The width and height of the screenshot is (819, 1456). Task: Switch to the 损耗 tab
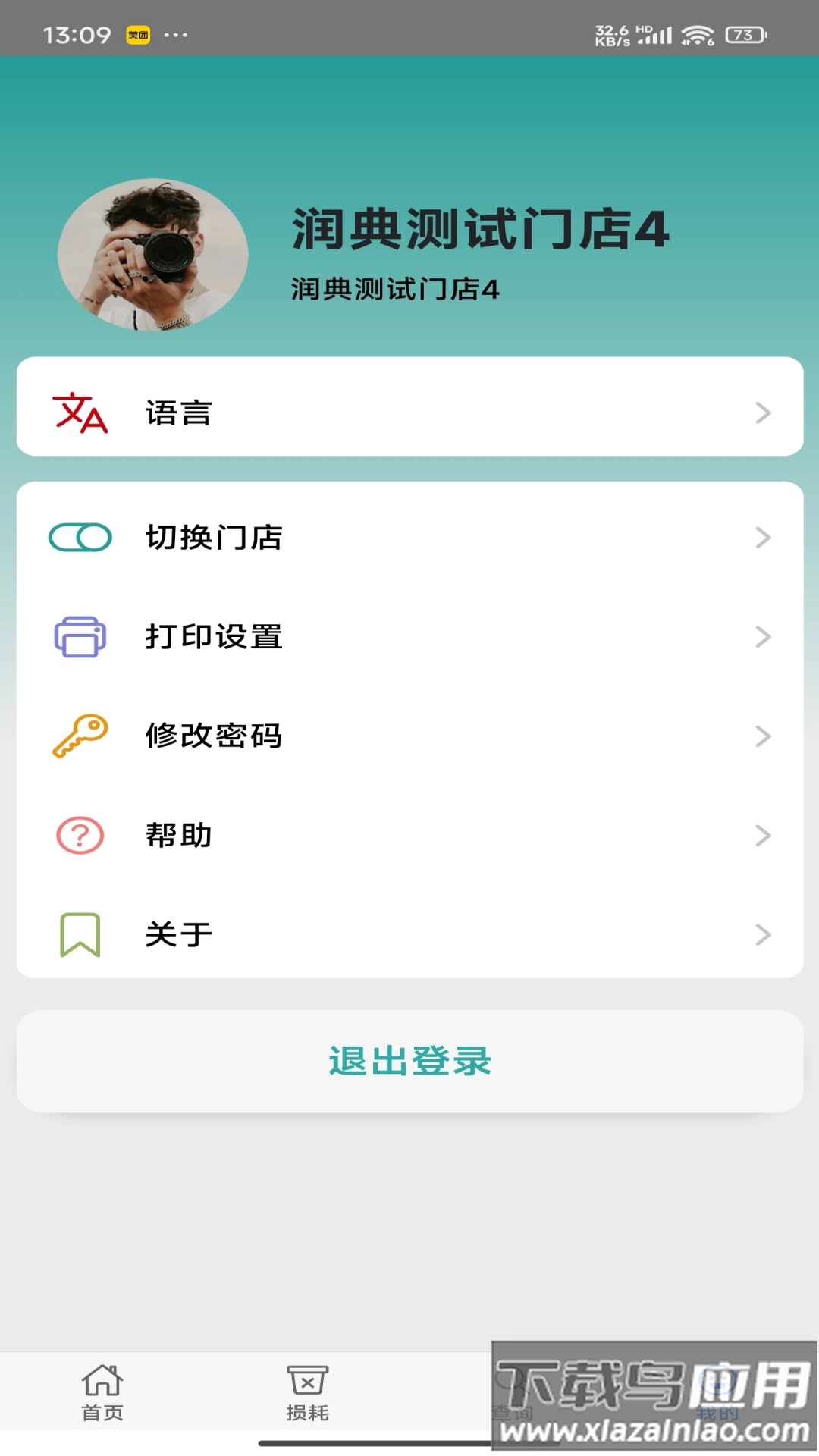[x=307, y=1392]
